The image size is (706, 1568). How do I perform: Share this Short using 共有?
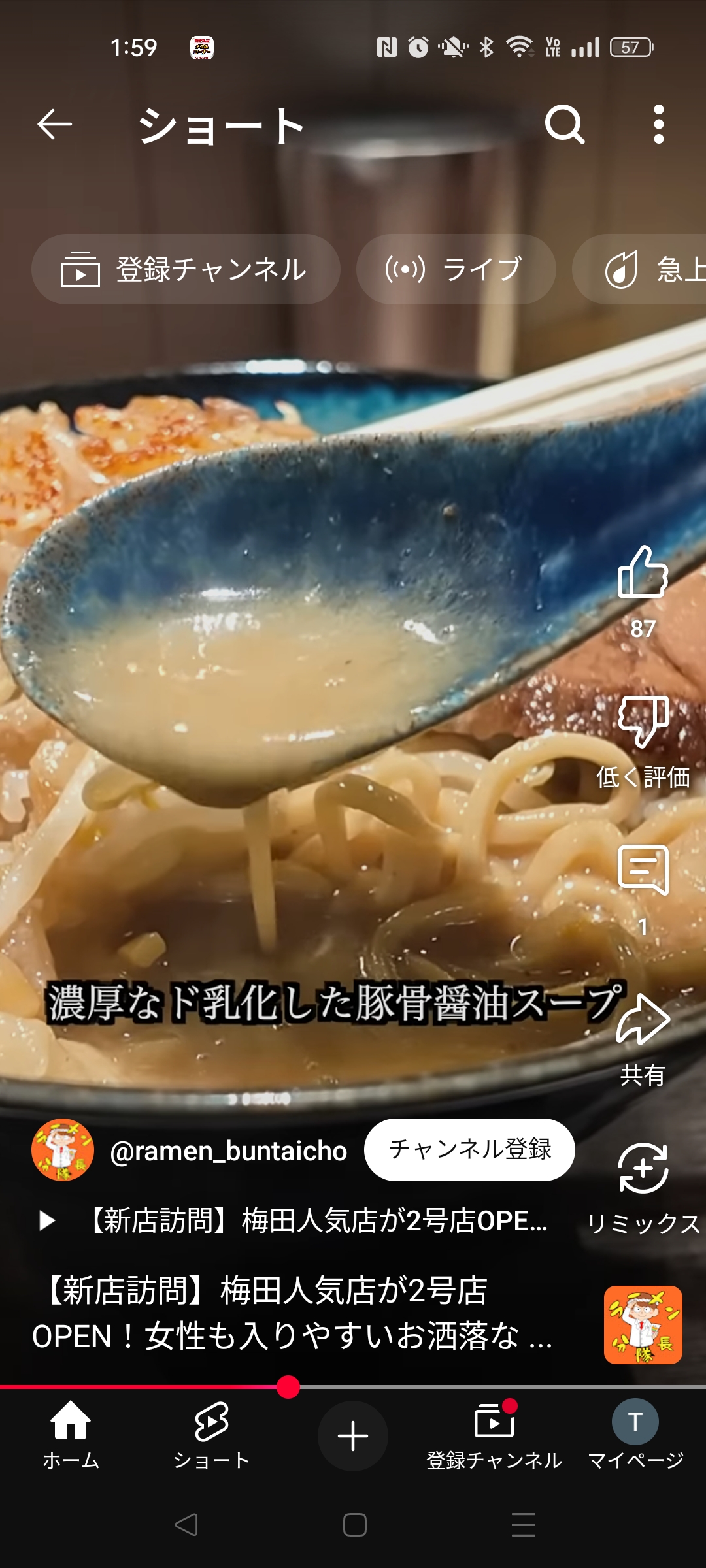[643, 1021]
